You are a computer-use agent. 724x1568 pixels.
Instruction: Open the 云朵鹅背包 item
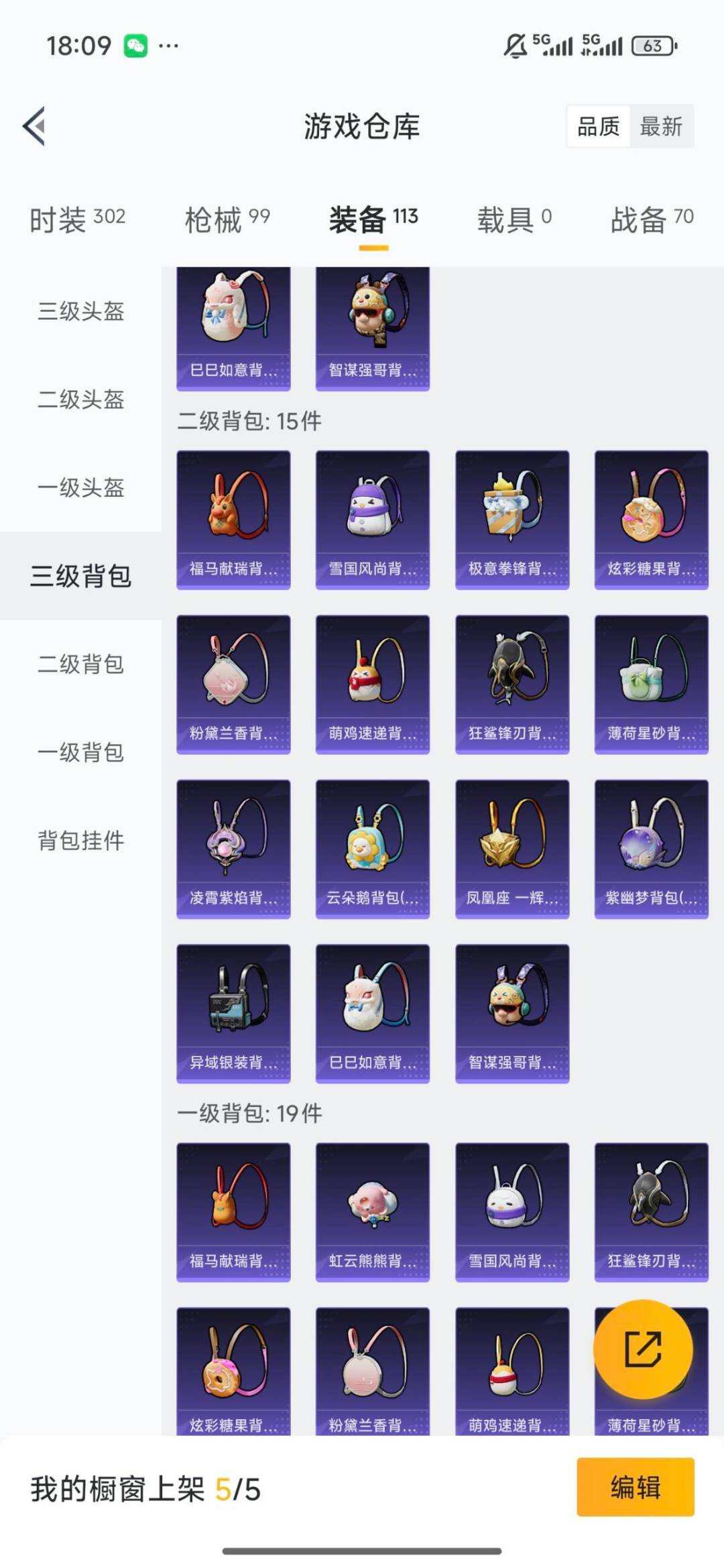coord(373,849)
